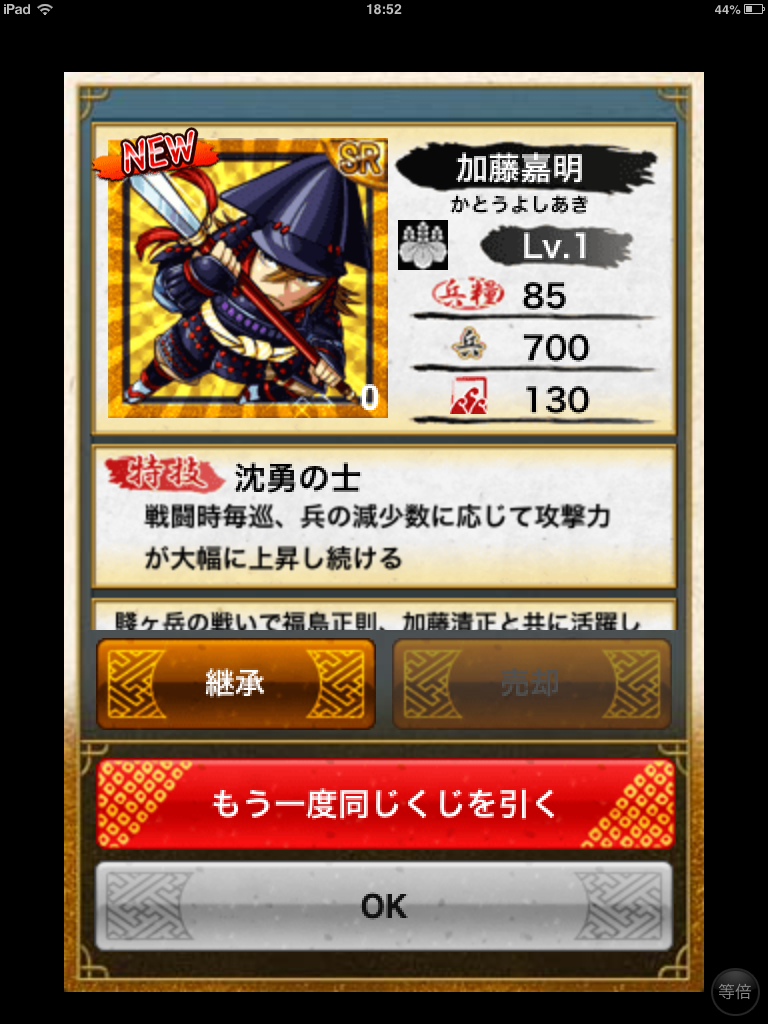This screenshot has width=768, height=1024.
Task: Tap the greyed-out 売却 button
Action: pos(532,685)
